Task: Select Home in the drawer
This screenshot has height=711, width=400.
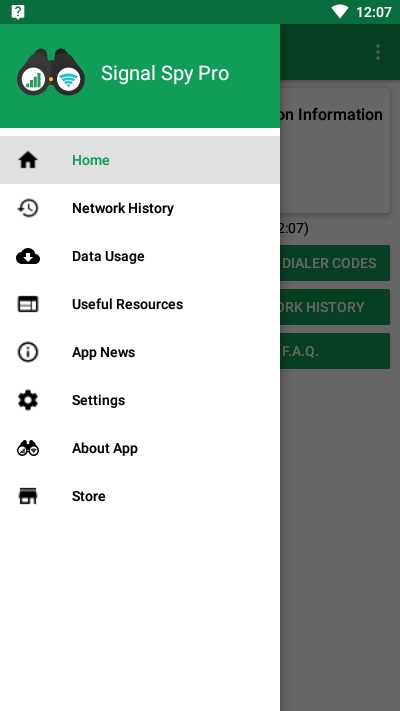Action: click(x=140, y=160)
